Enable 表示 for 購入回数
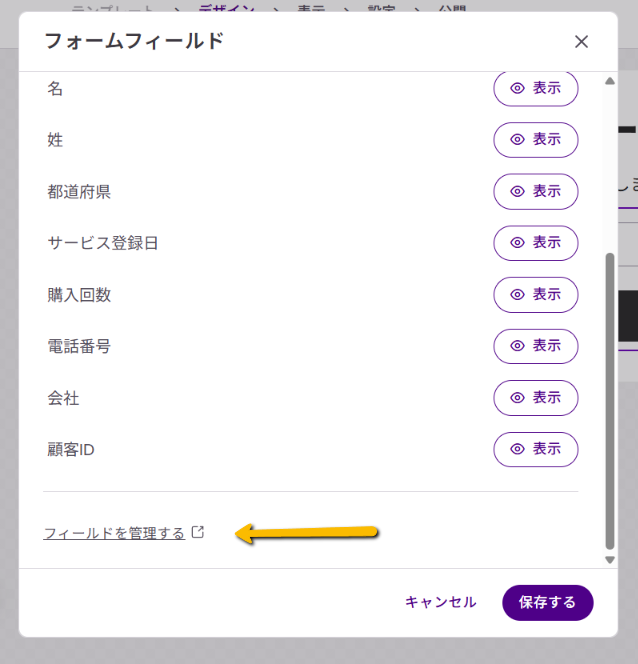 pos(536,295)
